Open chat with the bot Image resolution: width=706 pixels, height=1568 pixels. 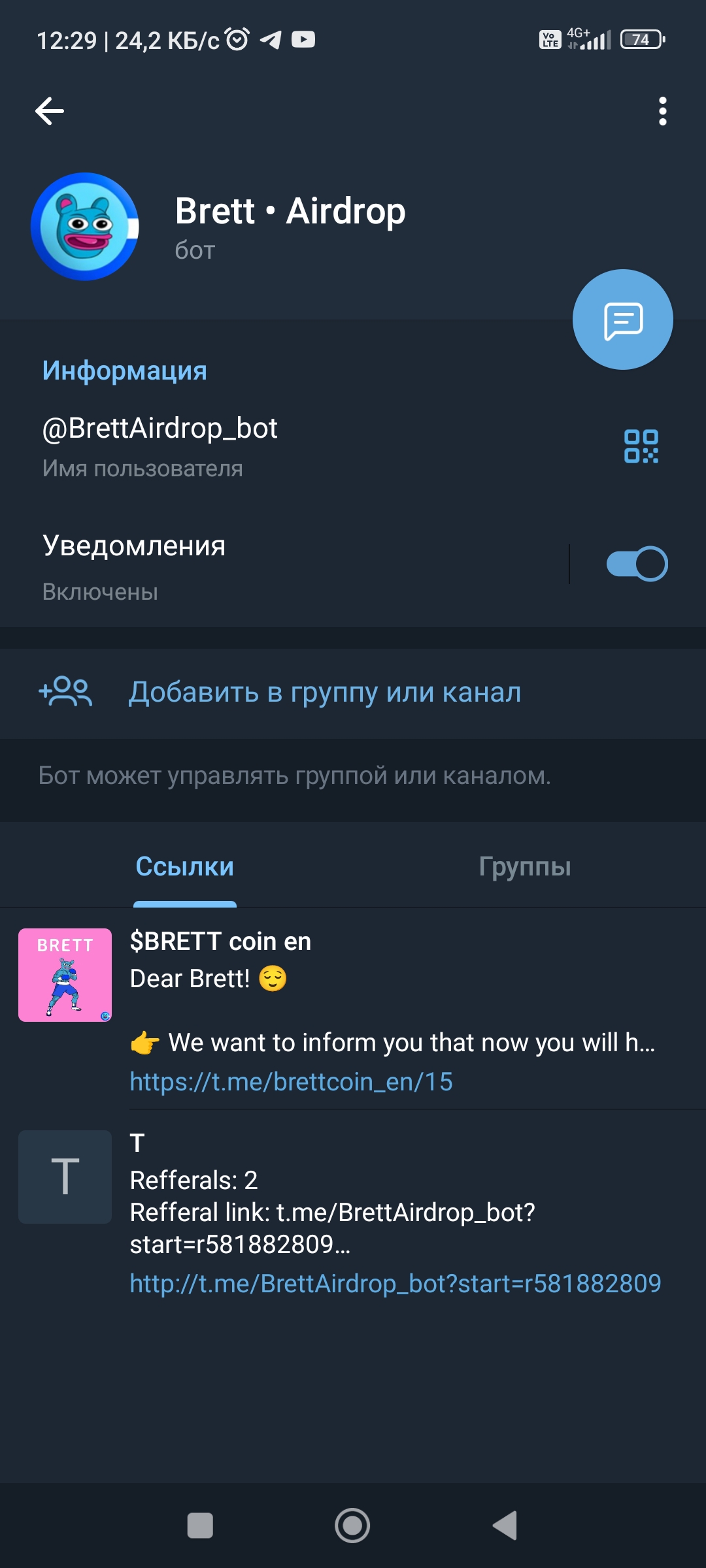622,319
